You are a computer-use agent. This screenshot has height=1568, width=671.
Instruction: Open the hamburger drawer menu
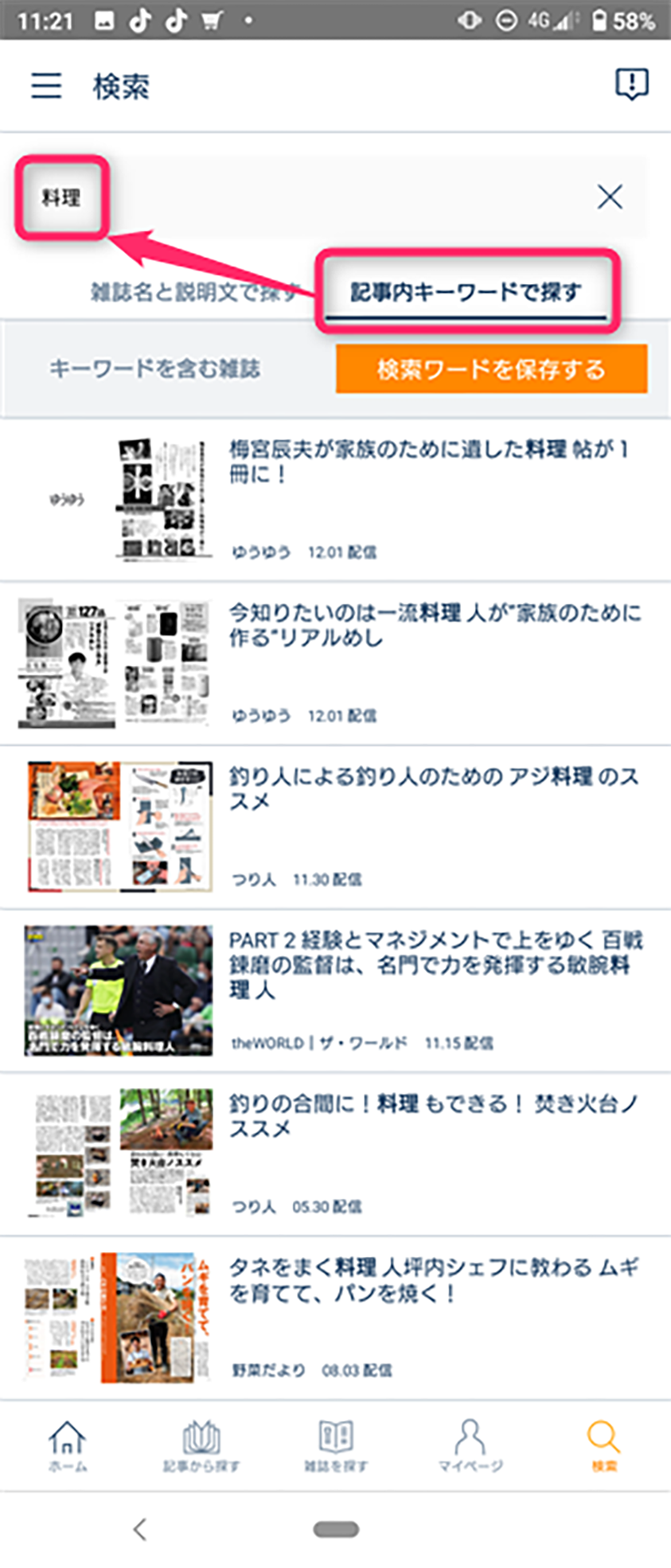[46, 85]
